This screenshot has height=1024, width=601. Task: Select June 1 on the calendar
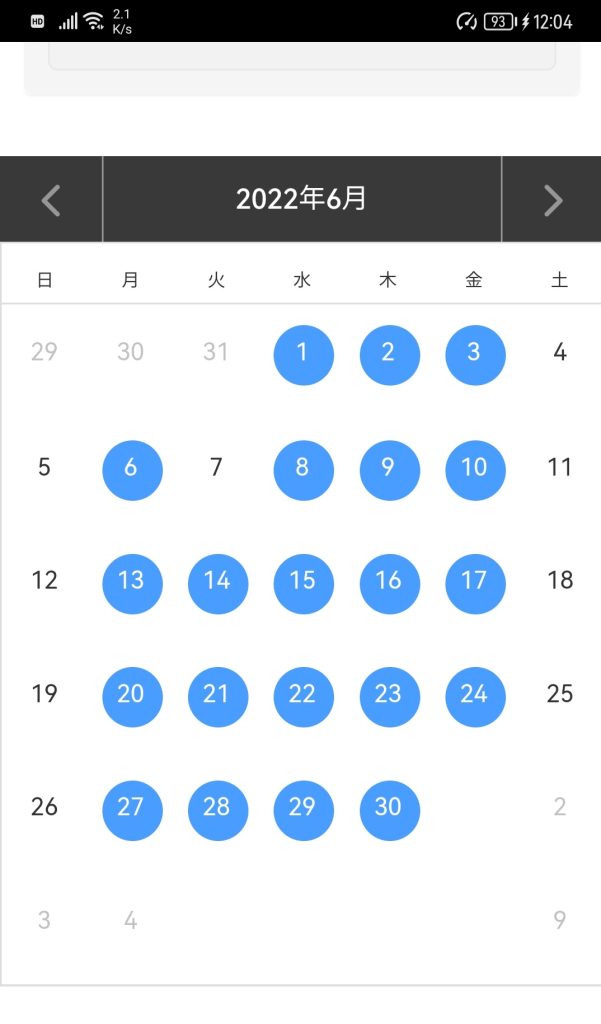tap(303, 354)
